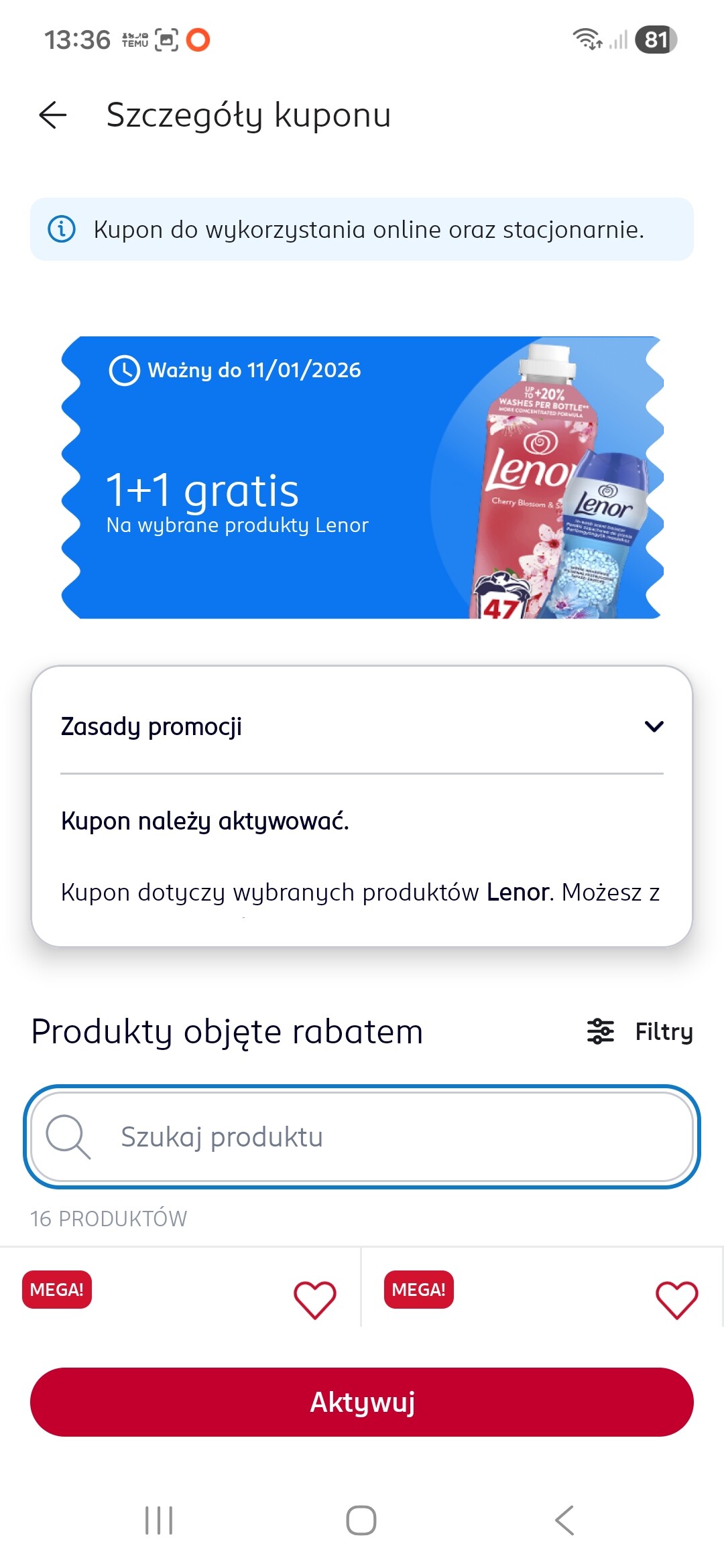Viewport: 724px width, 1568px height.
Task: Open the recent apps overview
Action: click(x=159, y=1520)
